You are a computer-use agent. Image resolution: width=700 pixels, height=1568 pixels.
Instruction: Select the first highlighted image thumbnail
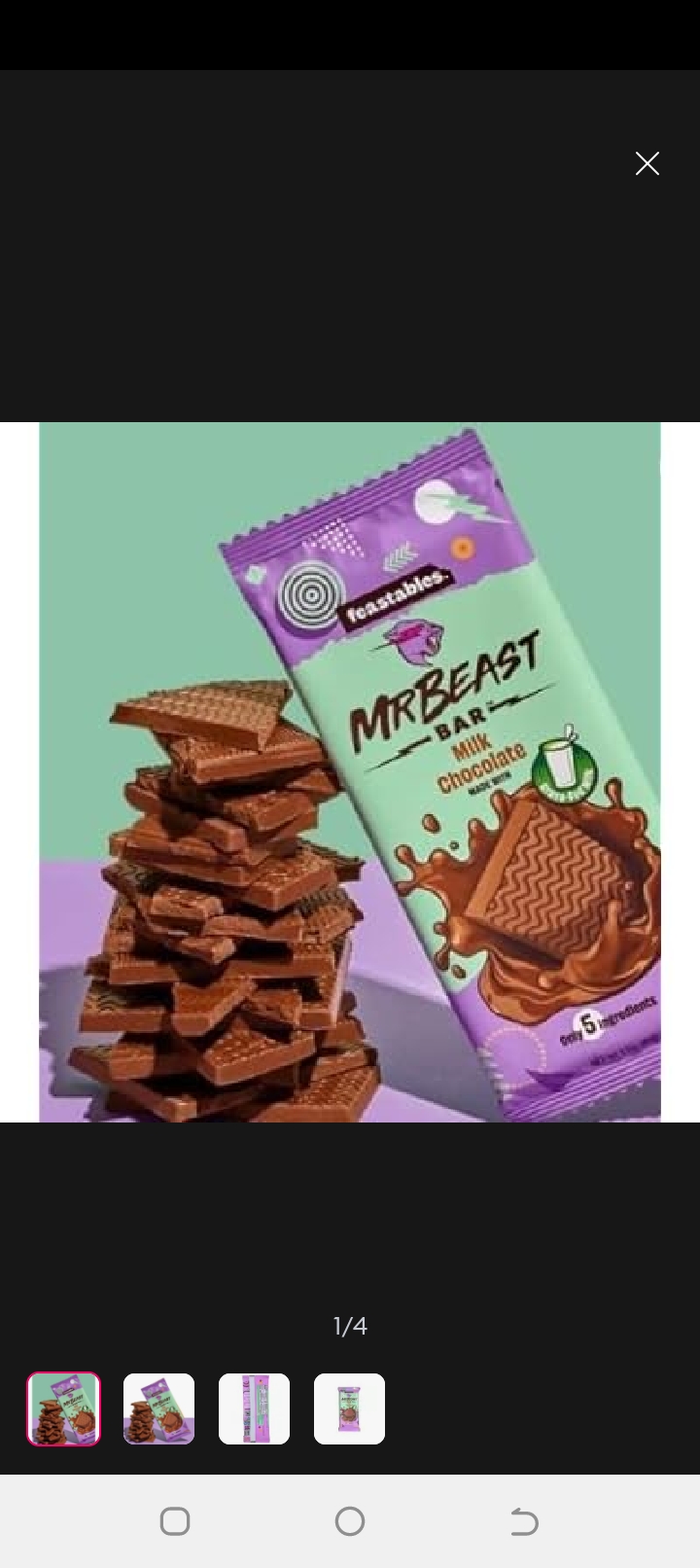pos(63,1408)
